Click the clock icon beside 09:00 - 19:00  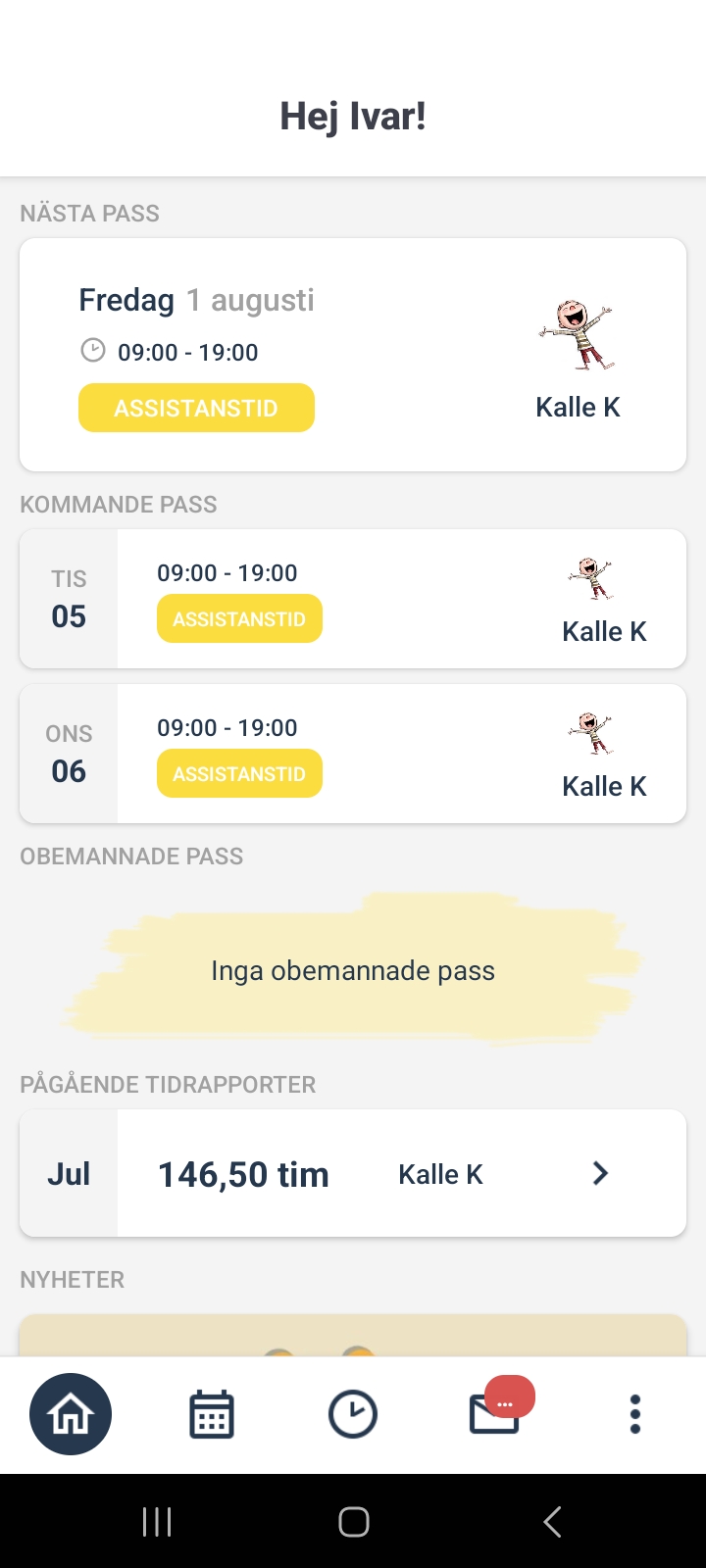(93, 352)
